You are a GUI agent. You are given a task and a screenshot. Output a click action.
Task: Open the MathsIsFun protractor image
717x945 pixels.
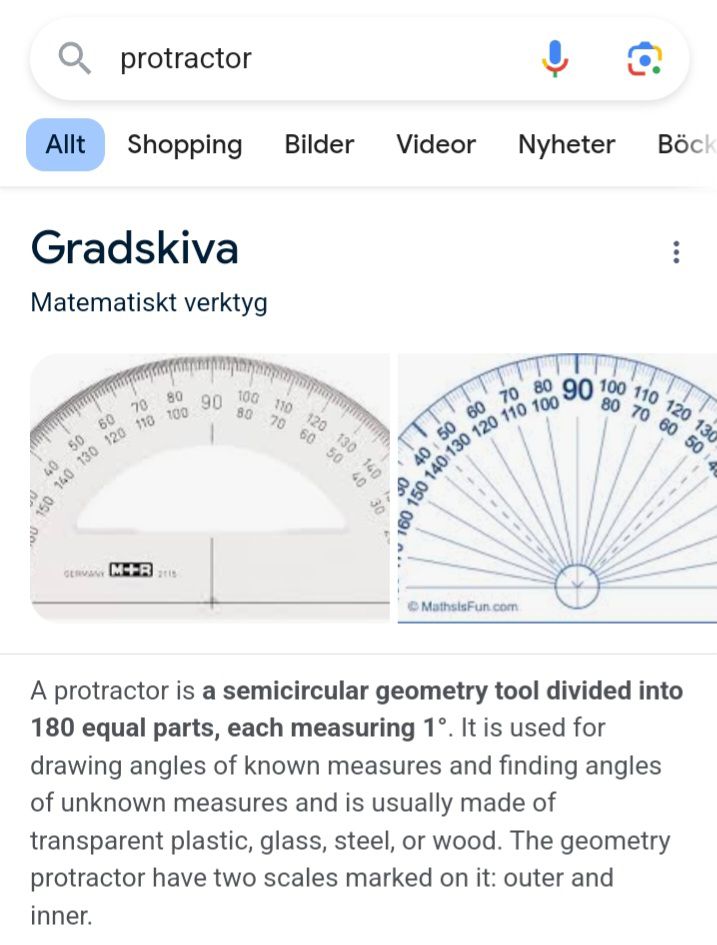pos(557,487)
